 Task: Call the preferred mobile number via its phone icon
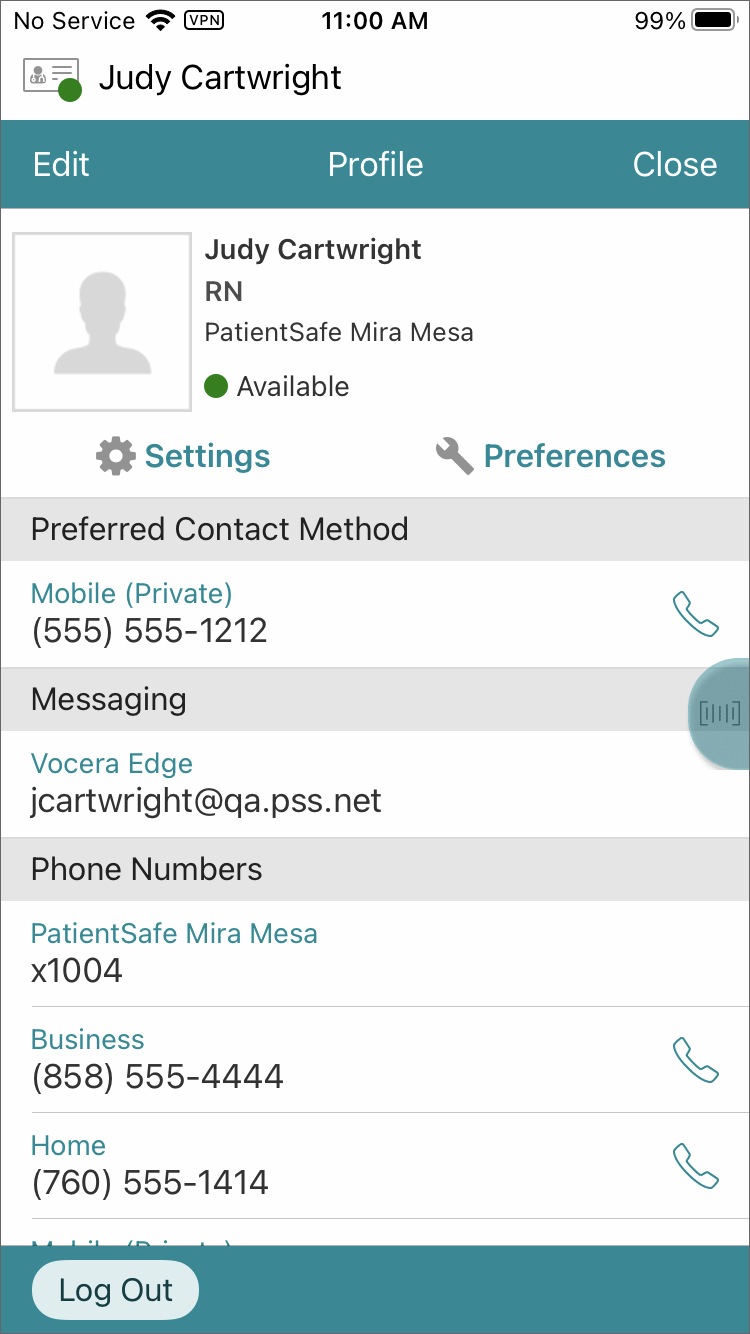coord(697,614)
